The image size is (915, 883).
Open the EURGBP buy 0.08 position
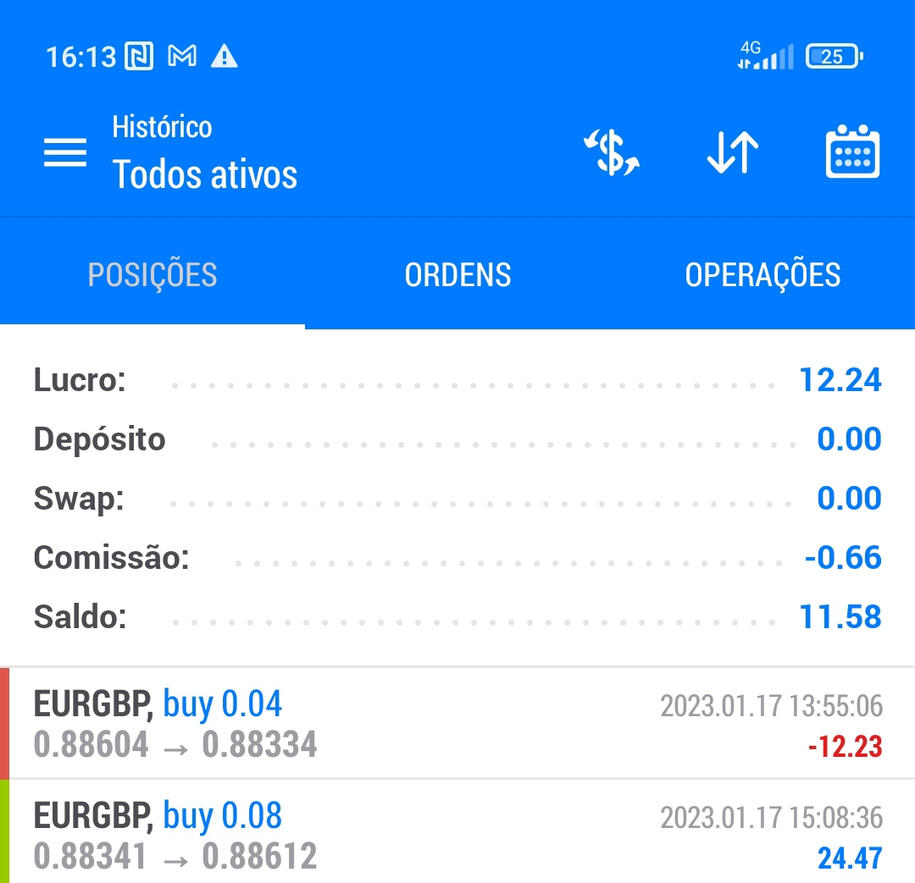458,834
